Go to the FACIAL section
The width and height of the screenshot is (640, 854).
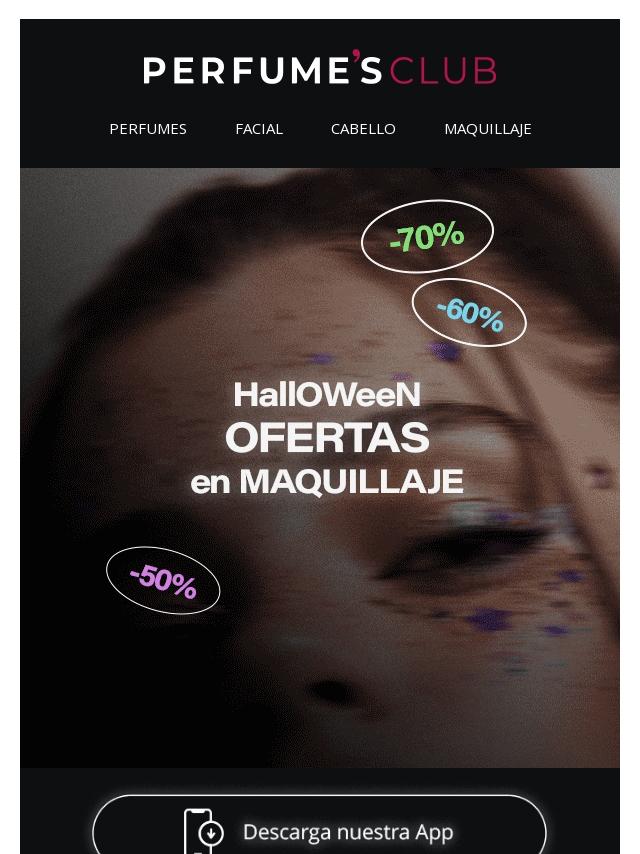coord(259,129)
